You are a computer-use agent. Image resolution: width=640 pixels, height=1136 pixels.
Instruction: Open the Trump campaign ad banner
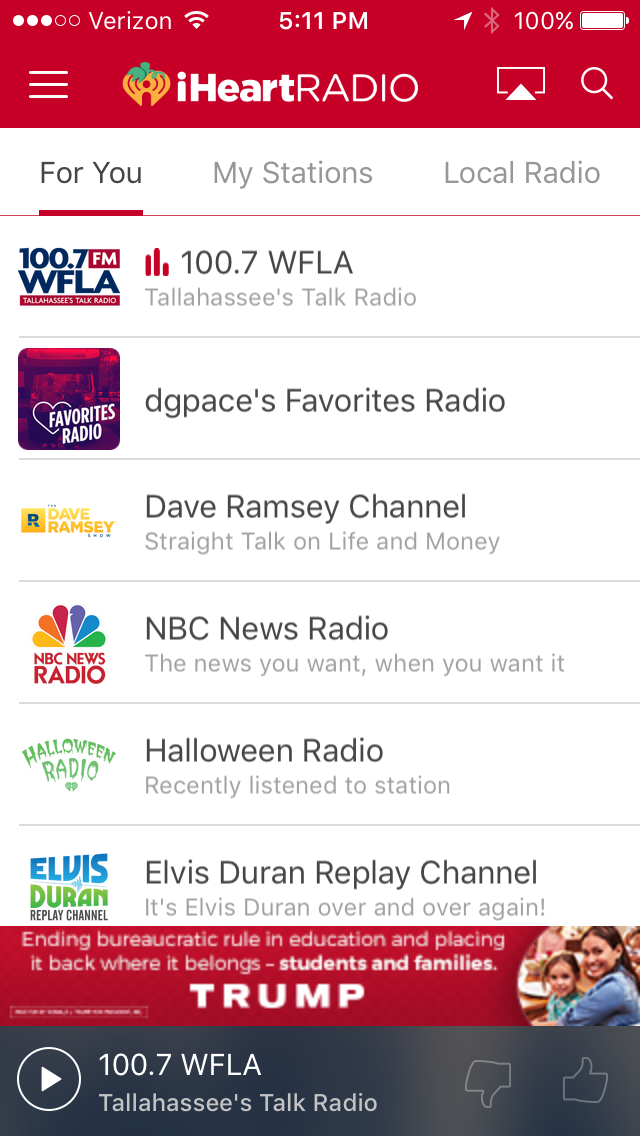click(x=320, y=975)
